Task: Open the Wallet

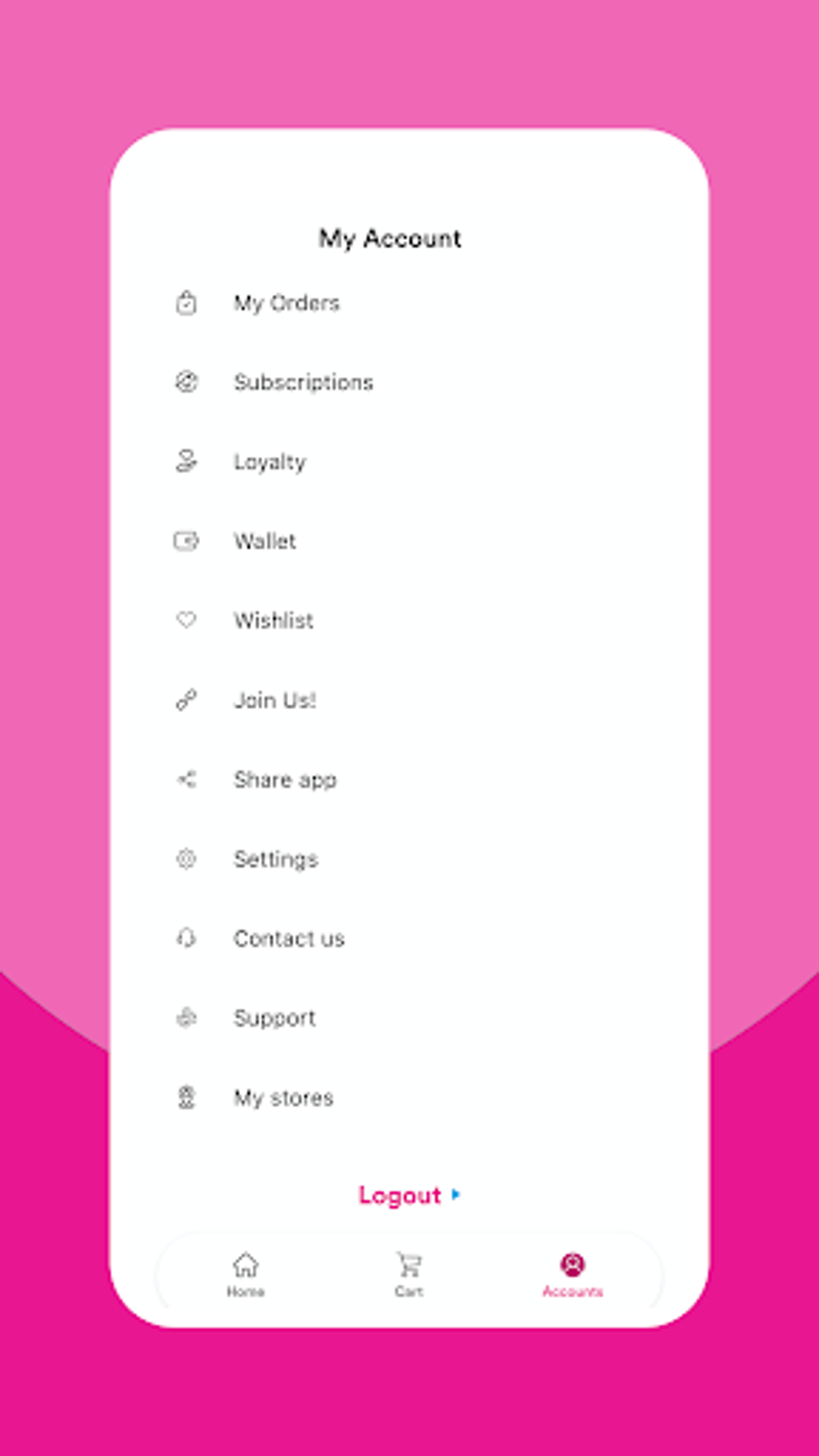Action: [265, 541]
